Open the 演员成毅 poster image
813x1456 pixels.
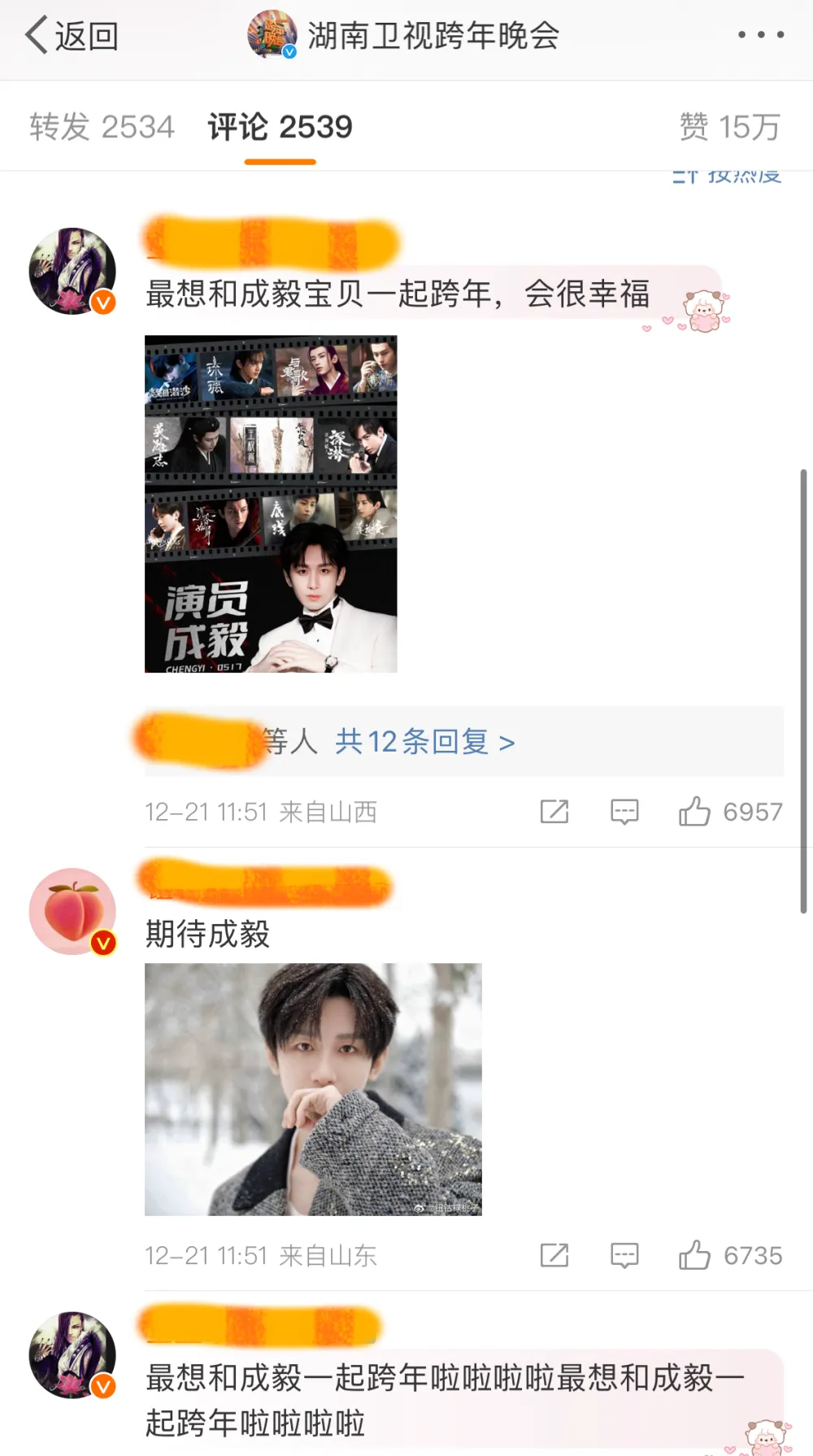271,503
